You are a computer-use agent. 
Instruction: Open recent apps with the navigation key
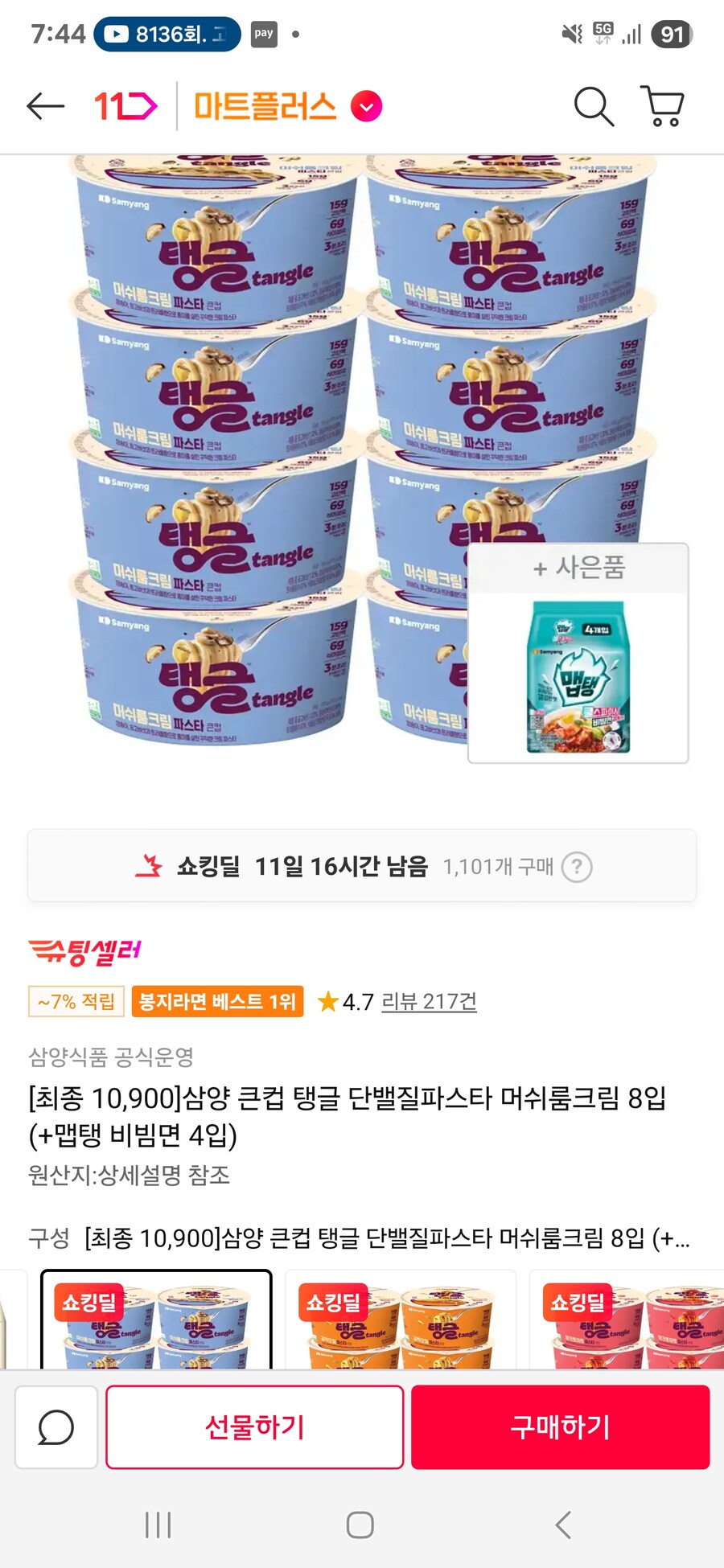[158, 1524]
